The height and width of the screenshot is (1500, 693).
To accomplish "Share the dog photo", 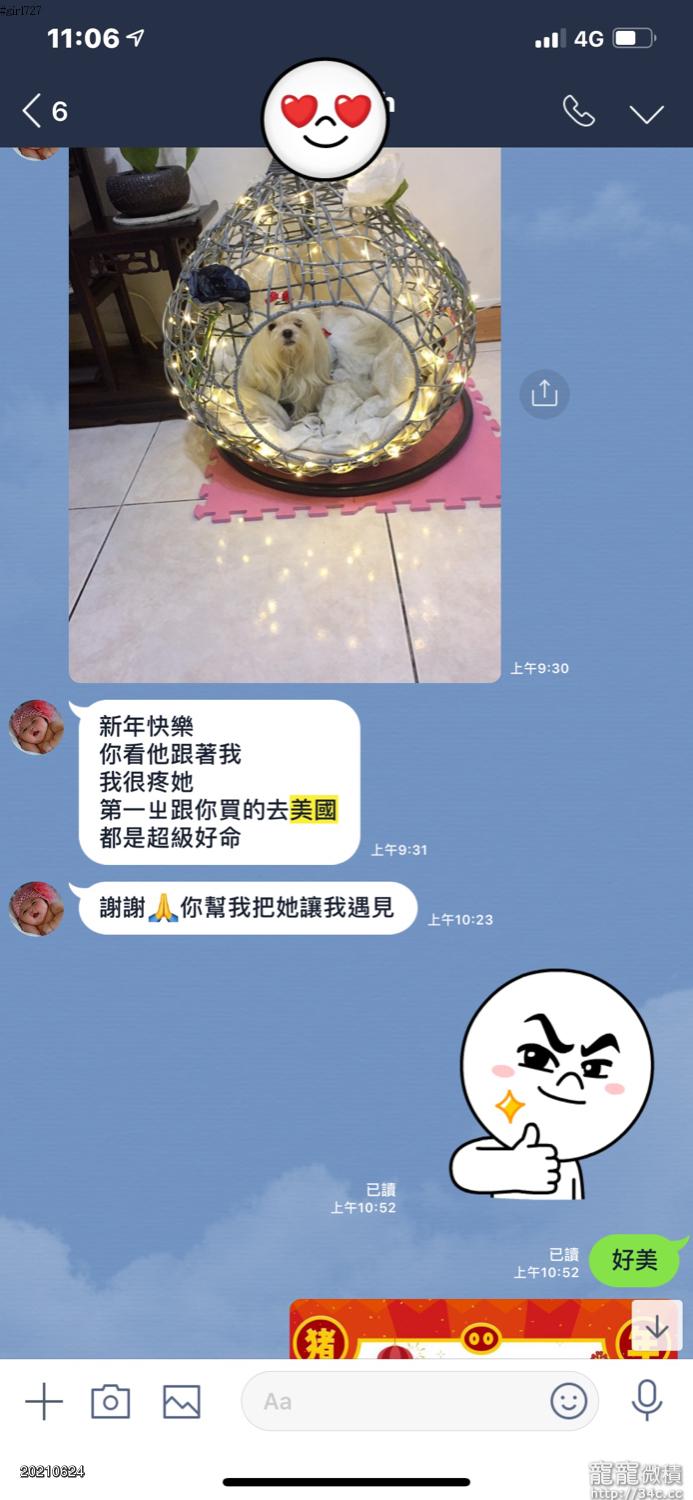I will [544, 394].
